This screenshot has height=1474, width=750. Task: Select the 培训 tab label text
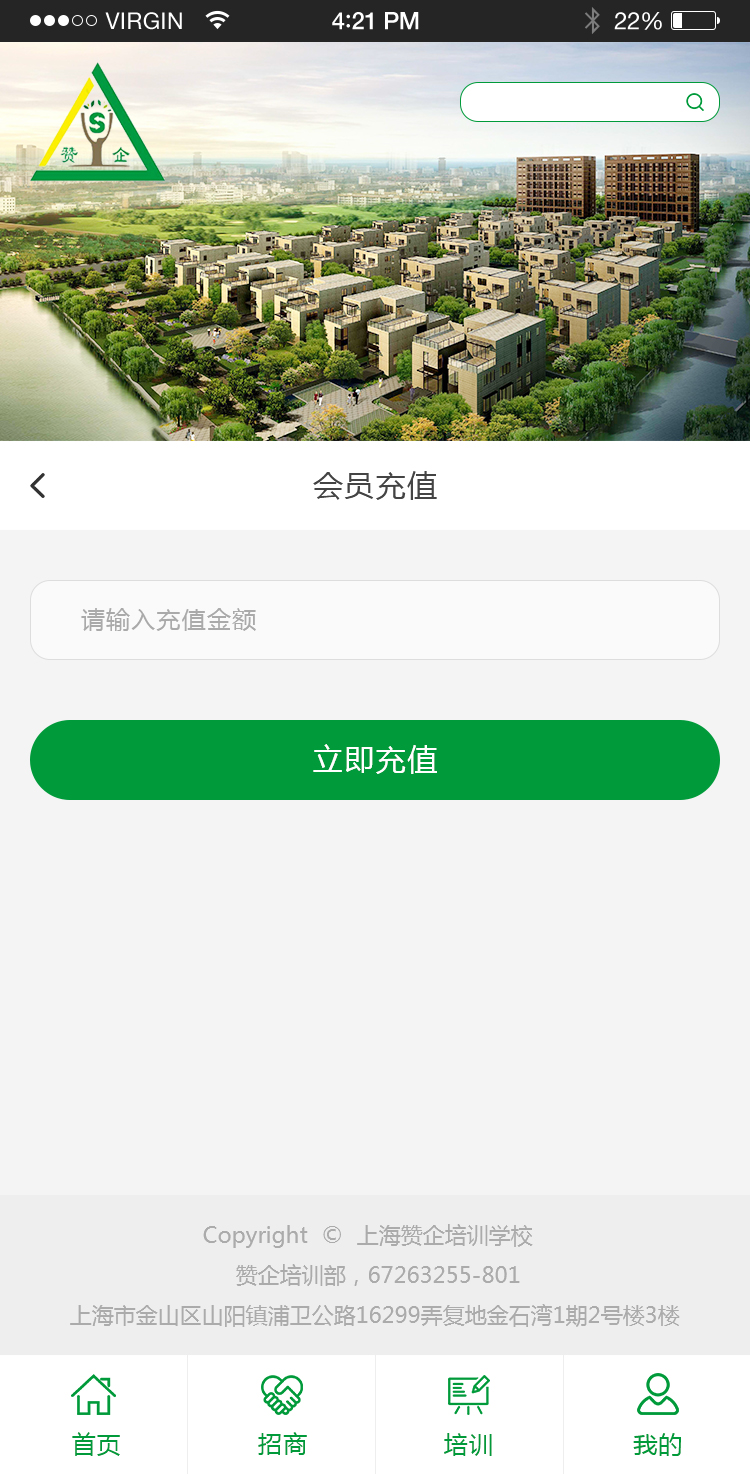coord(468,1444)
